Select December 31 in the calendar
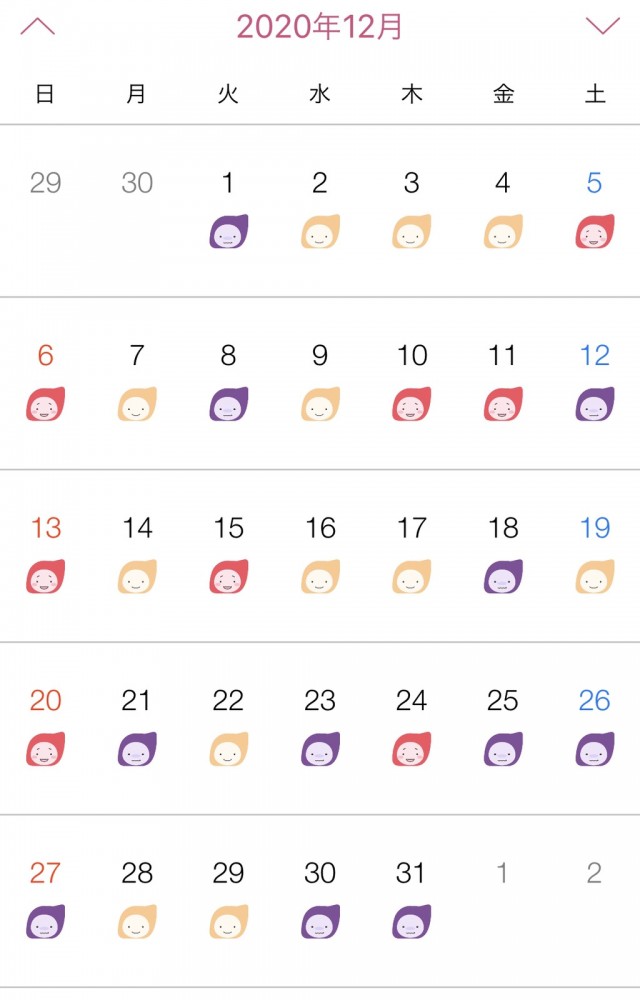This screenshot has width=640, height=1000. [411, 900]
